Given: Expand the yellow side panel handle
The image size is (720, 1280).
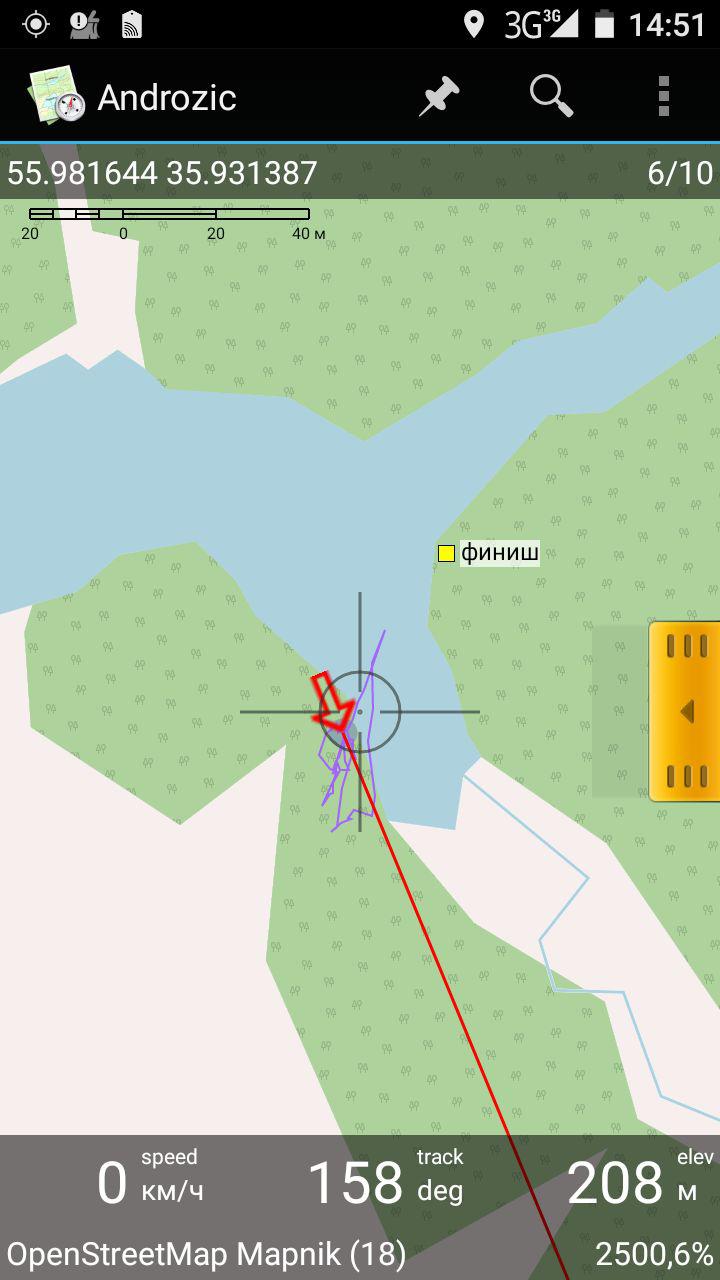Looking at the screenshot, I should click(x=685, y=711).
